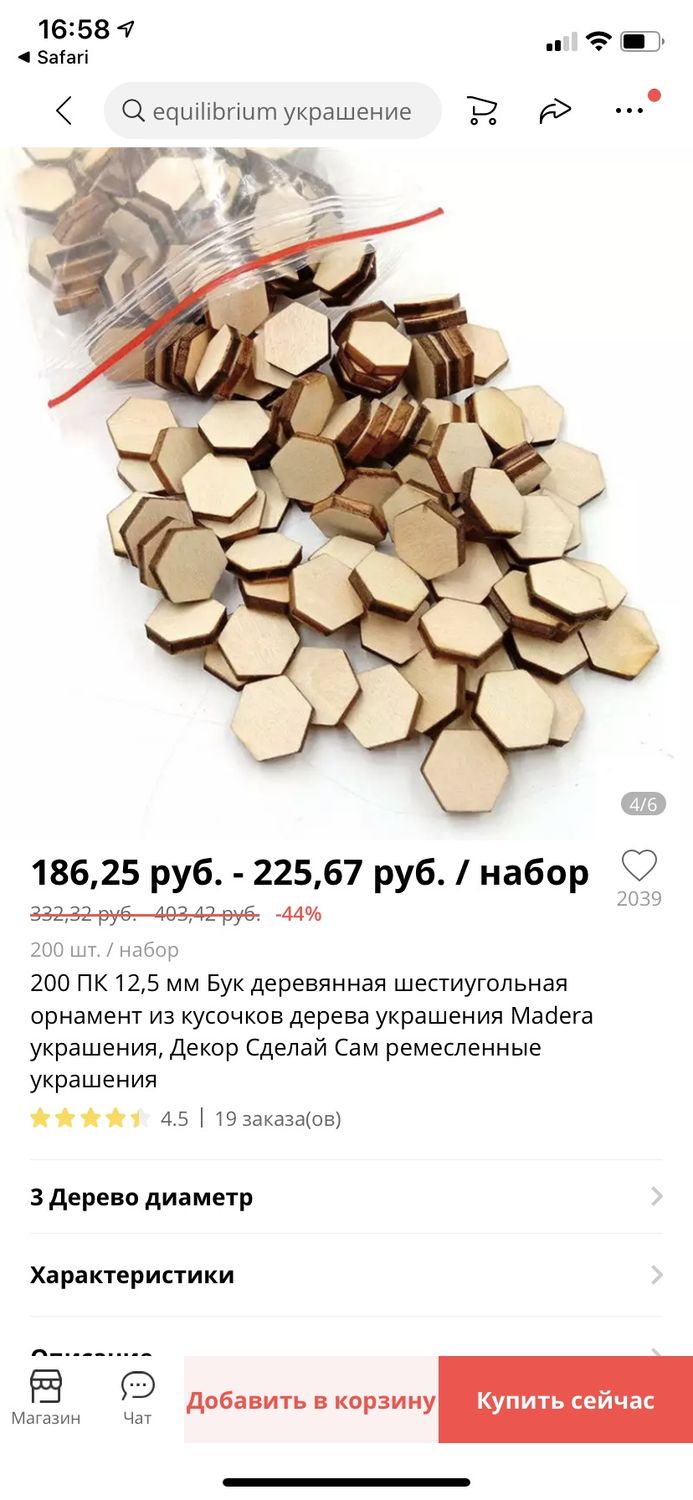Open the wooden hexagons product photo
This screenshot has width=693, height=1500.
pyautogui.click(x=346, y=490)
